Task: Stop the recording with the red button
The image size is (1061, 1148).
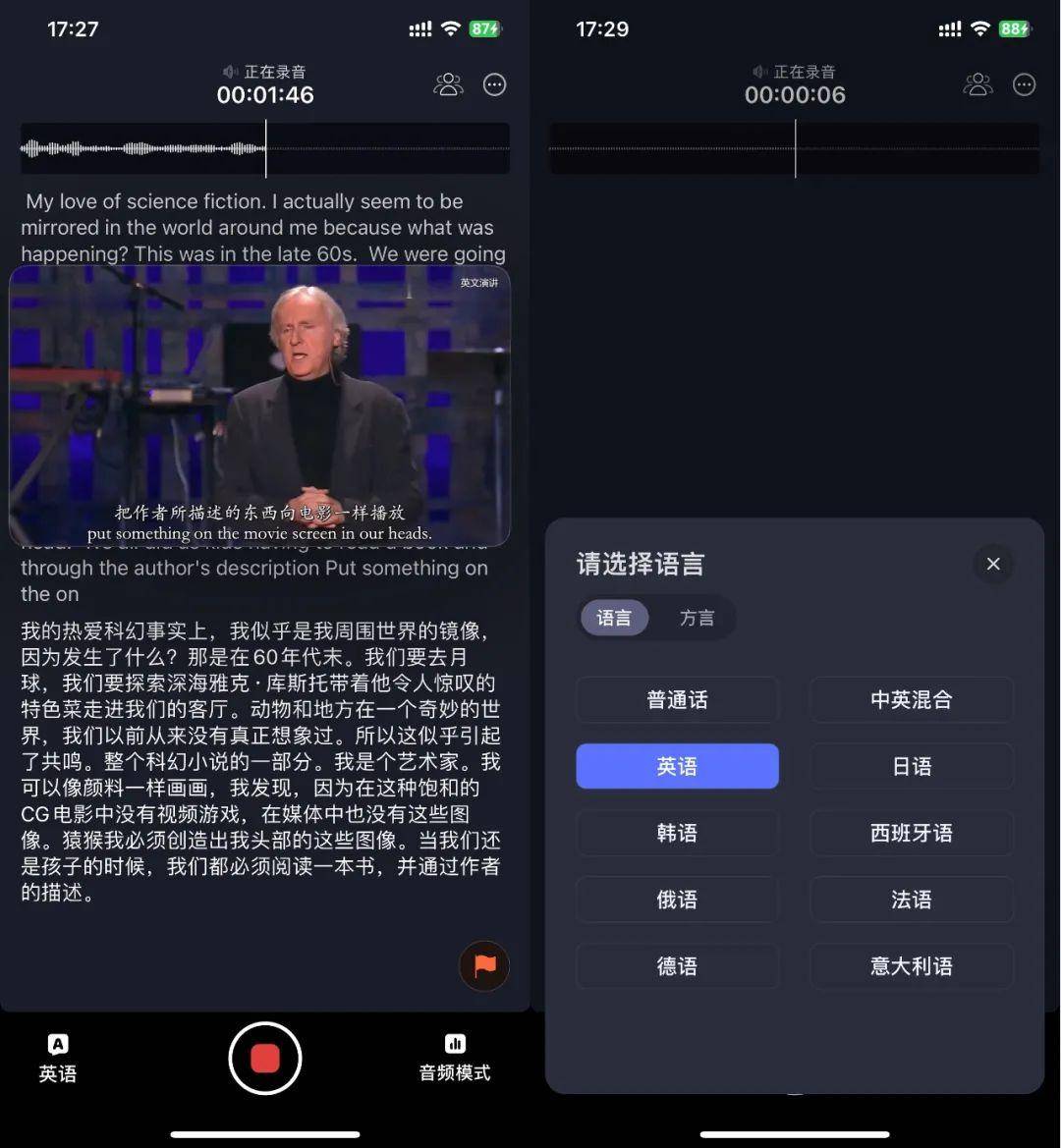Action: click(x=265, y=1059)
